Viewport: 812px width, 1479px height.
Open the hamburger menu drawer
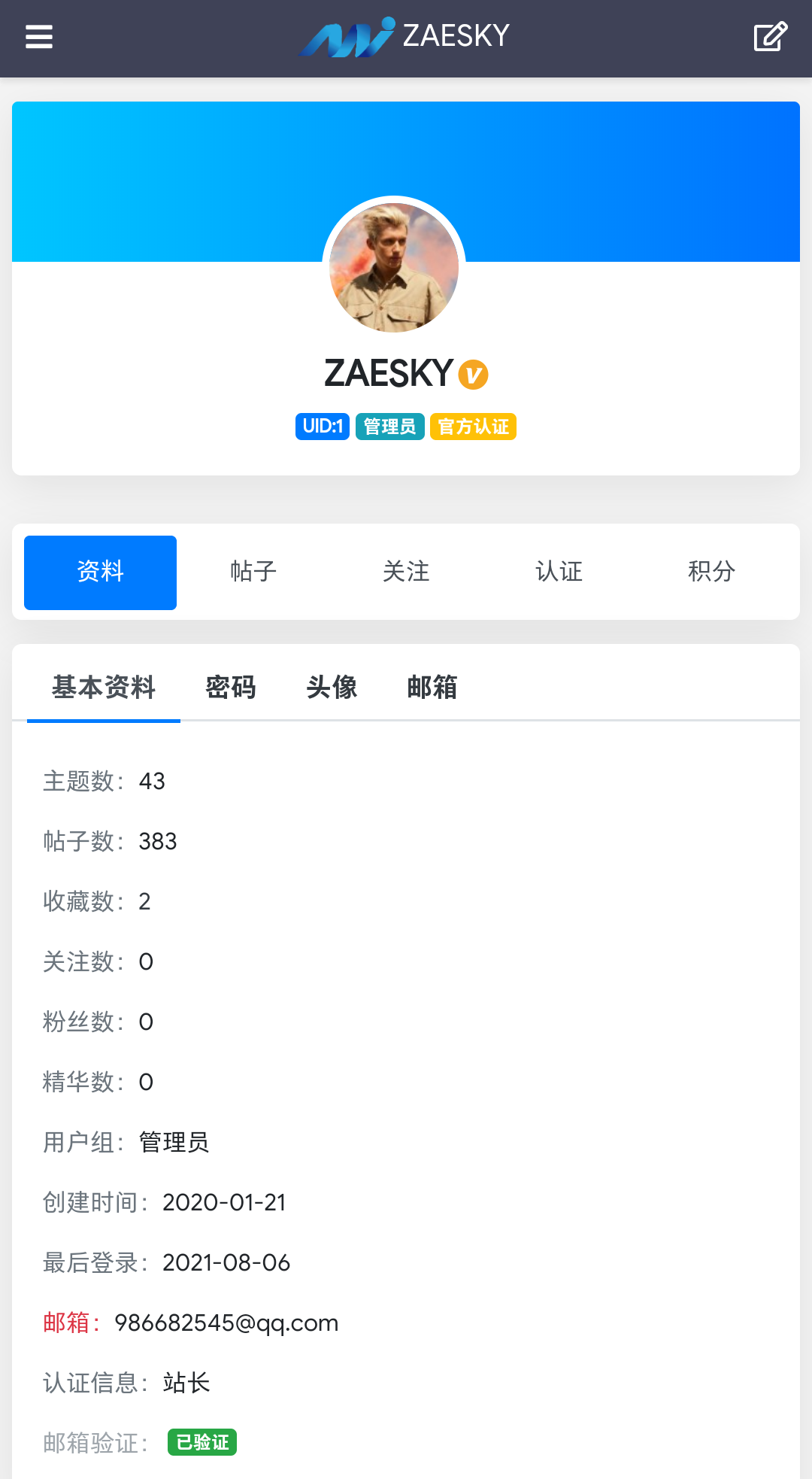click(39, 36)
